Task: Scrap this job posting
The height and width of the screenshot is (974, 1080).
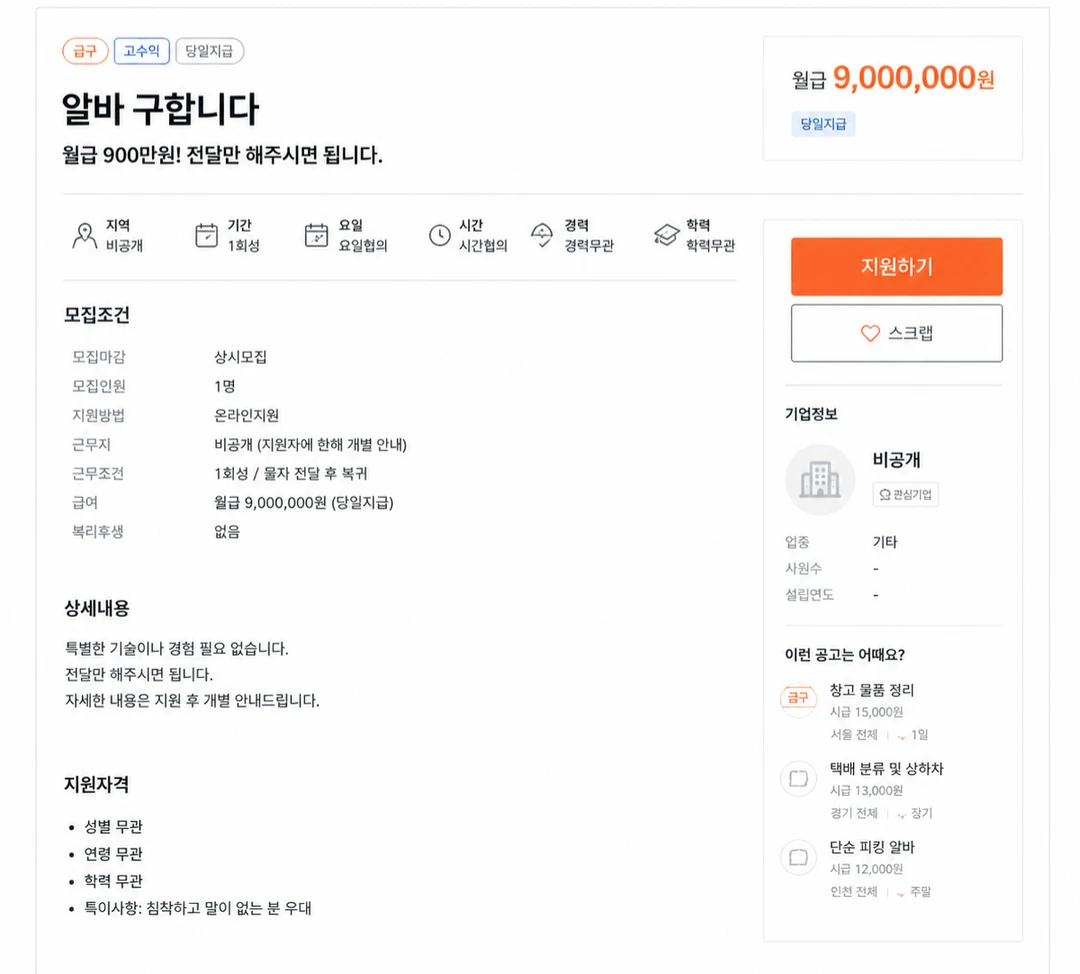Action: tap(896, 333)
